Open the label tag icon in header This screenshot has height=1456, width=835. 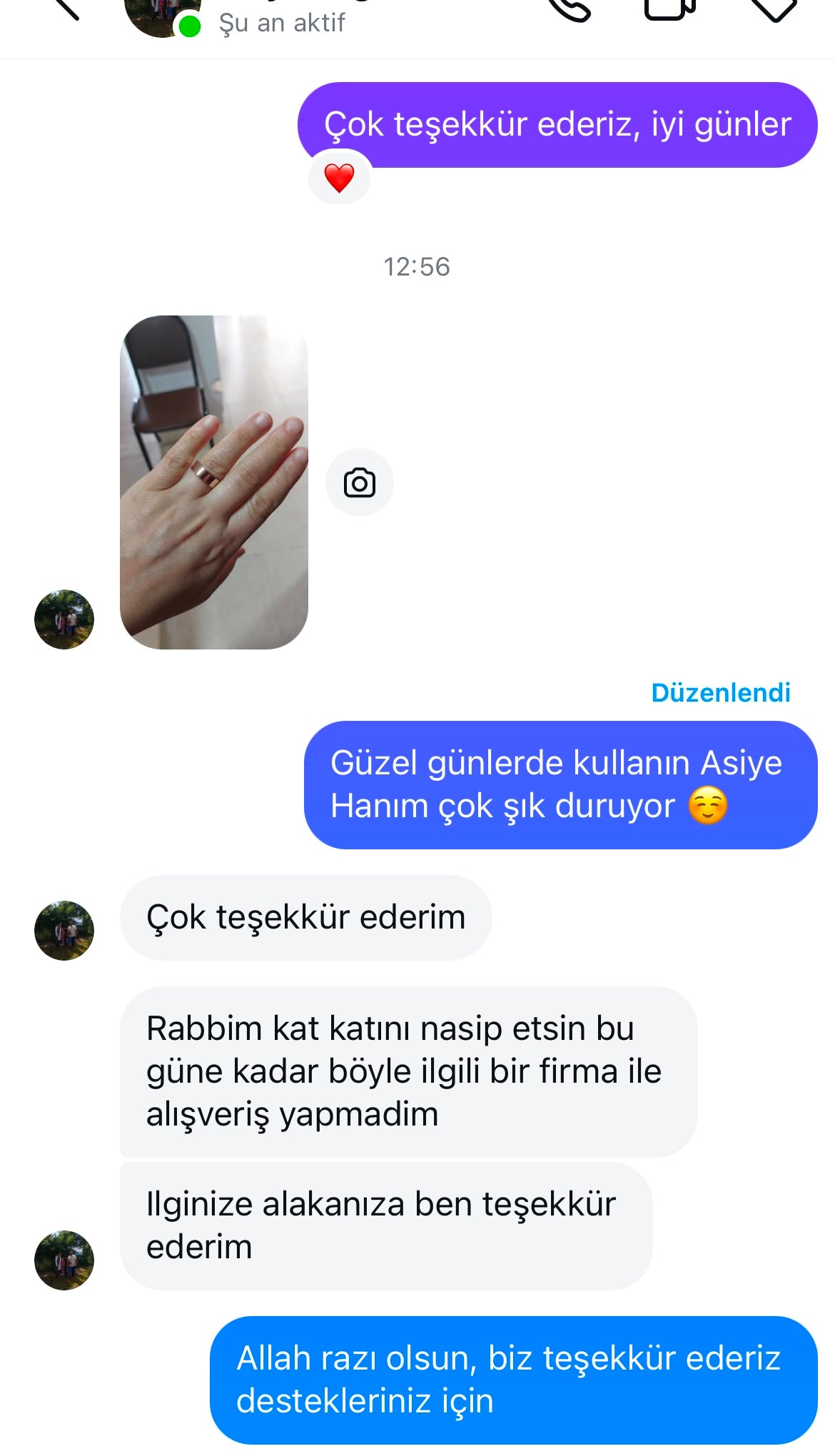click(774, 9)
